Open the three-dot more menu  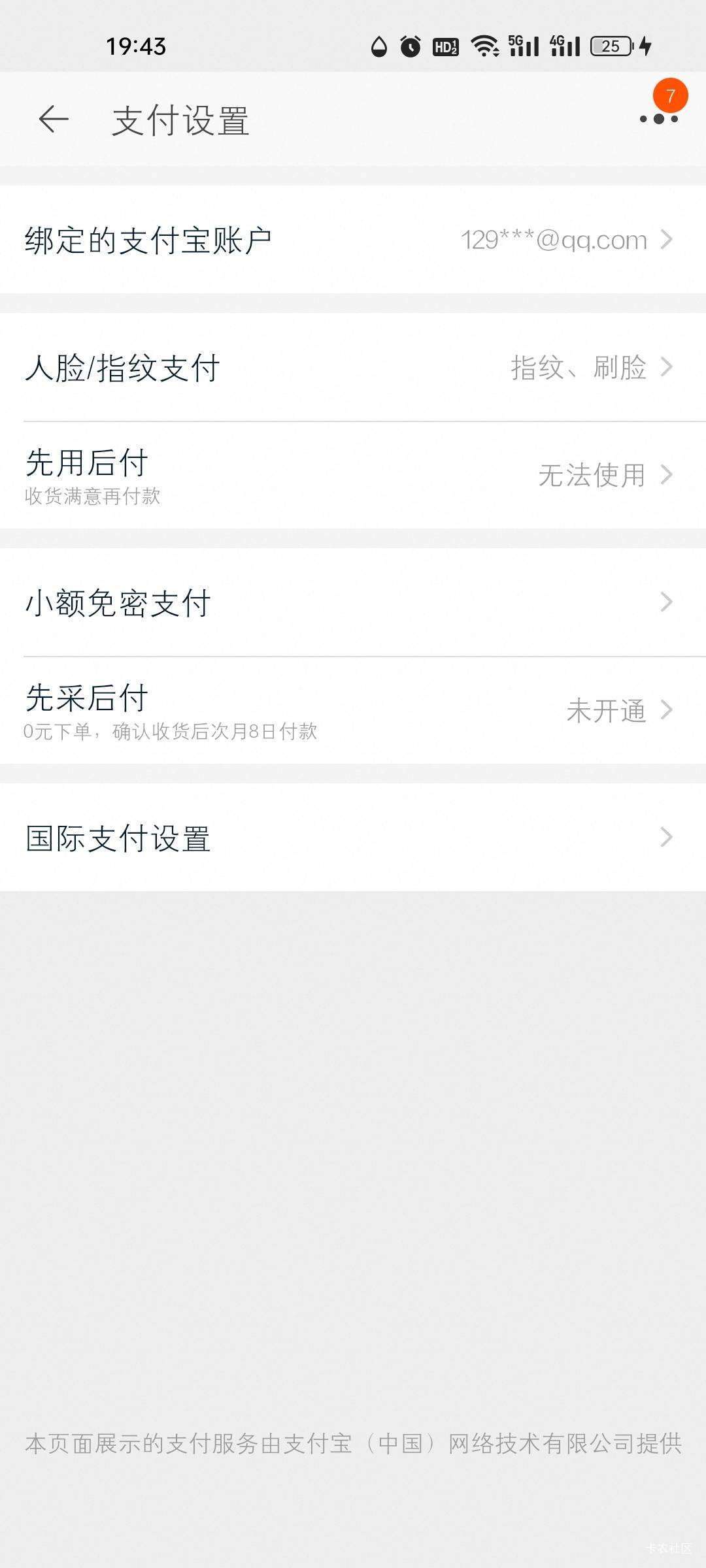[x=659, y=119]
